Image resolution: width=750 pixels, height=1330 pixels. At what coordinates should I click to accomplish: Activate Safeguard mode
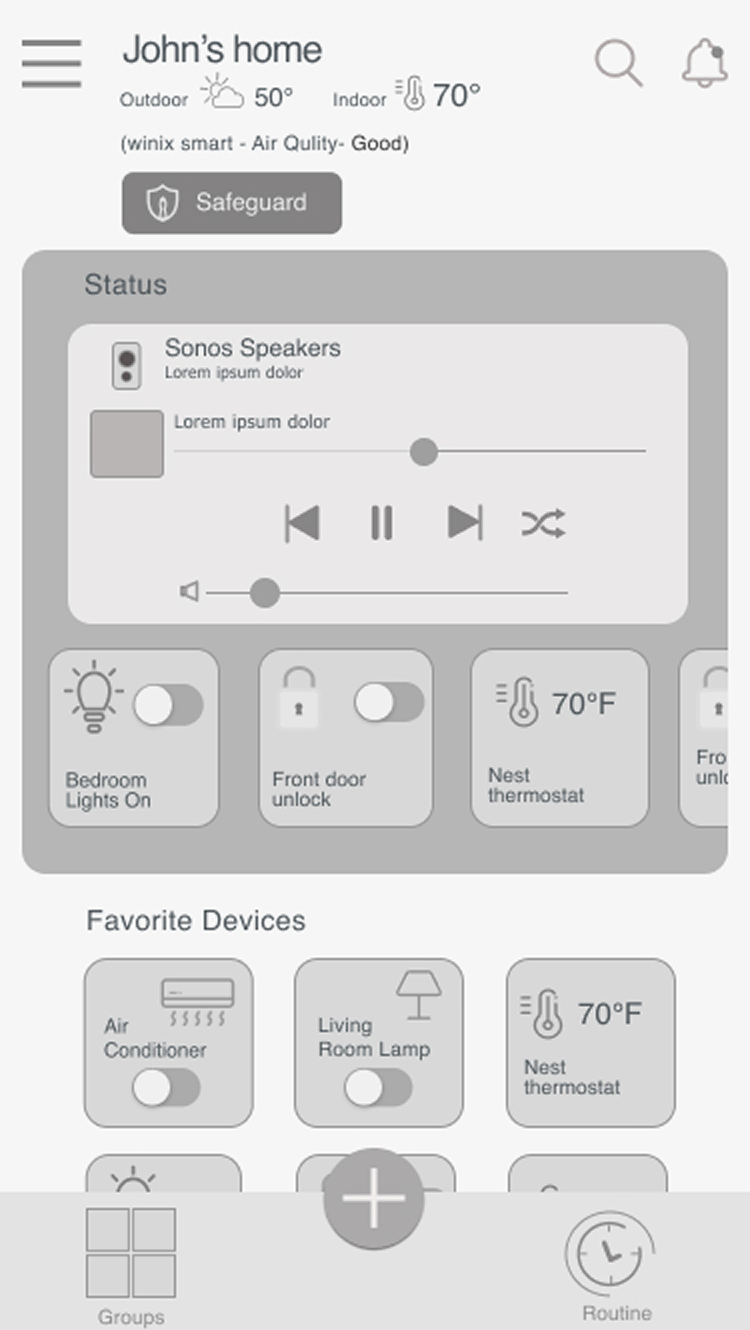231,202
